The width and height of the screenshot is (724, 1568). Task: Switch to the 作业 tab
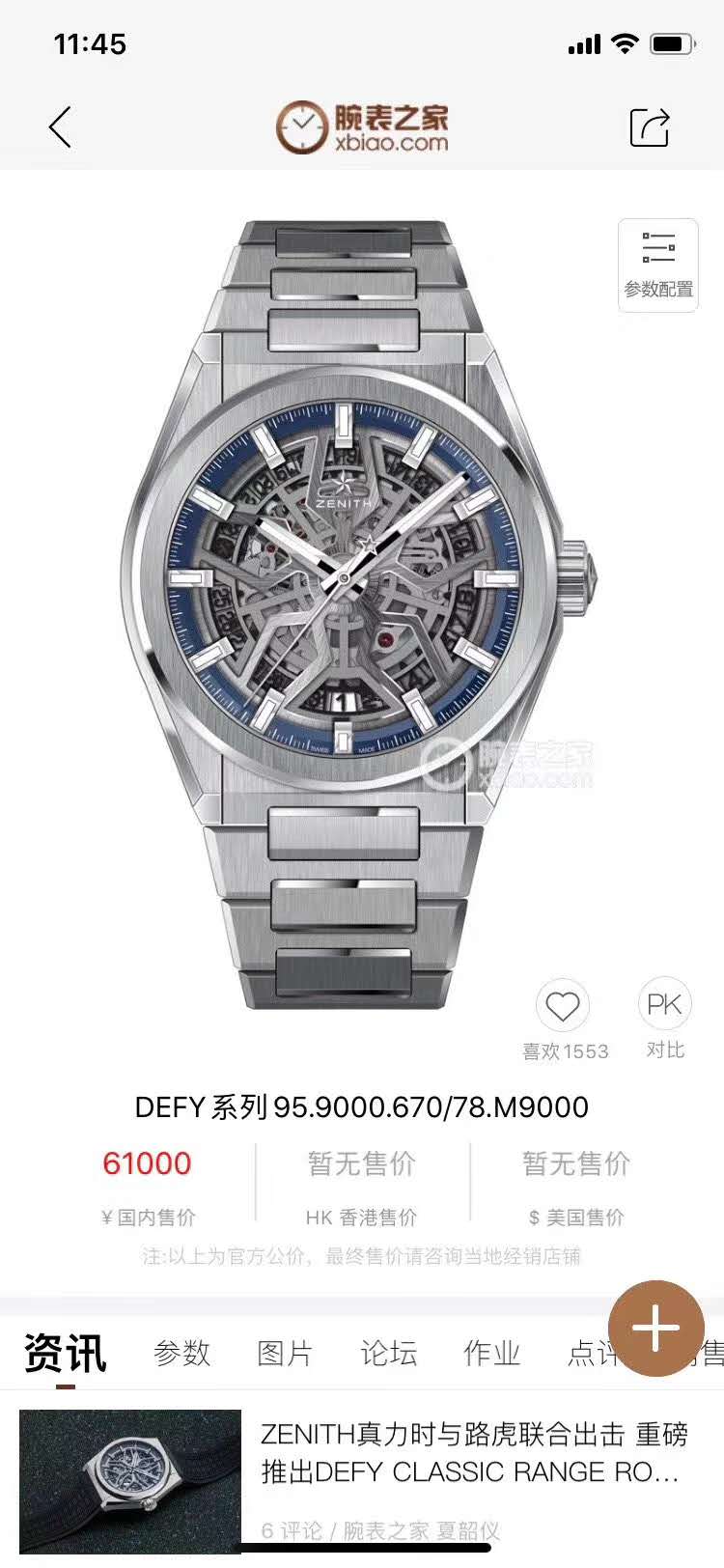pyautogui.click(x=491, y=1354)
